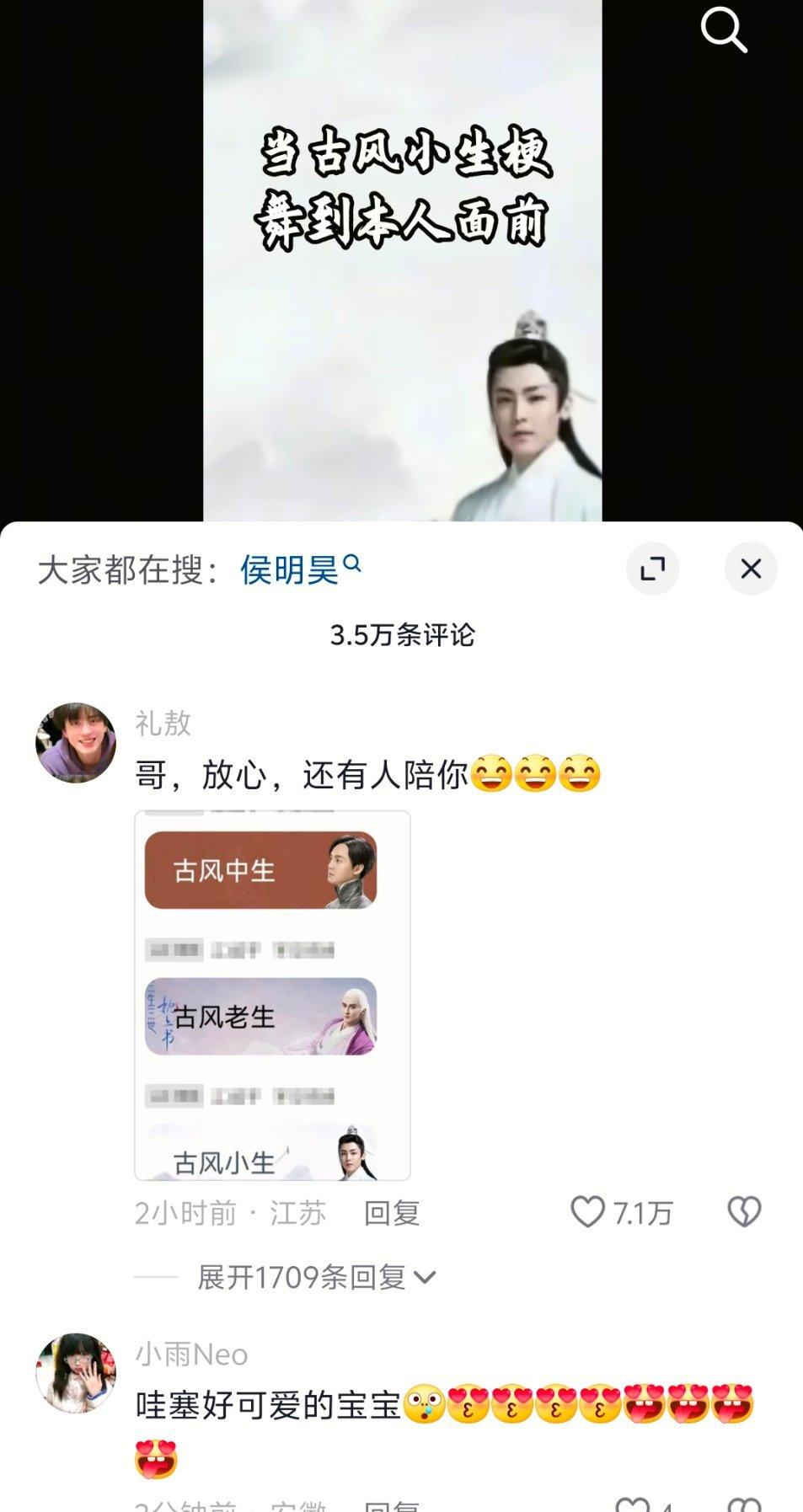Viewport: 803px width, 1512px height.
Task: Open the image attached to 礼敖's comment
Action: click(x=272, y=995)
